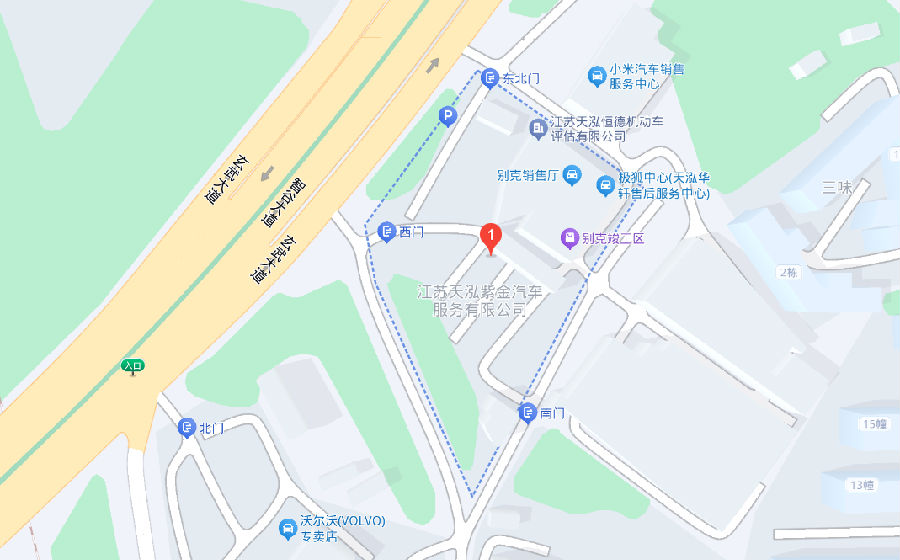The width and height of the screenshot is (900, 560).
Task: Open 别克城二区 place marker
Action: (568, 238)
